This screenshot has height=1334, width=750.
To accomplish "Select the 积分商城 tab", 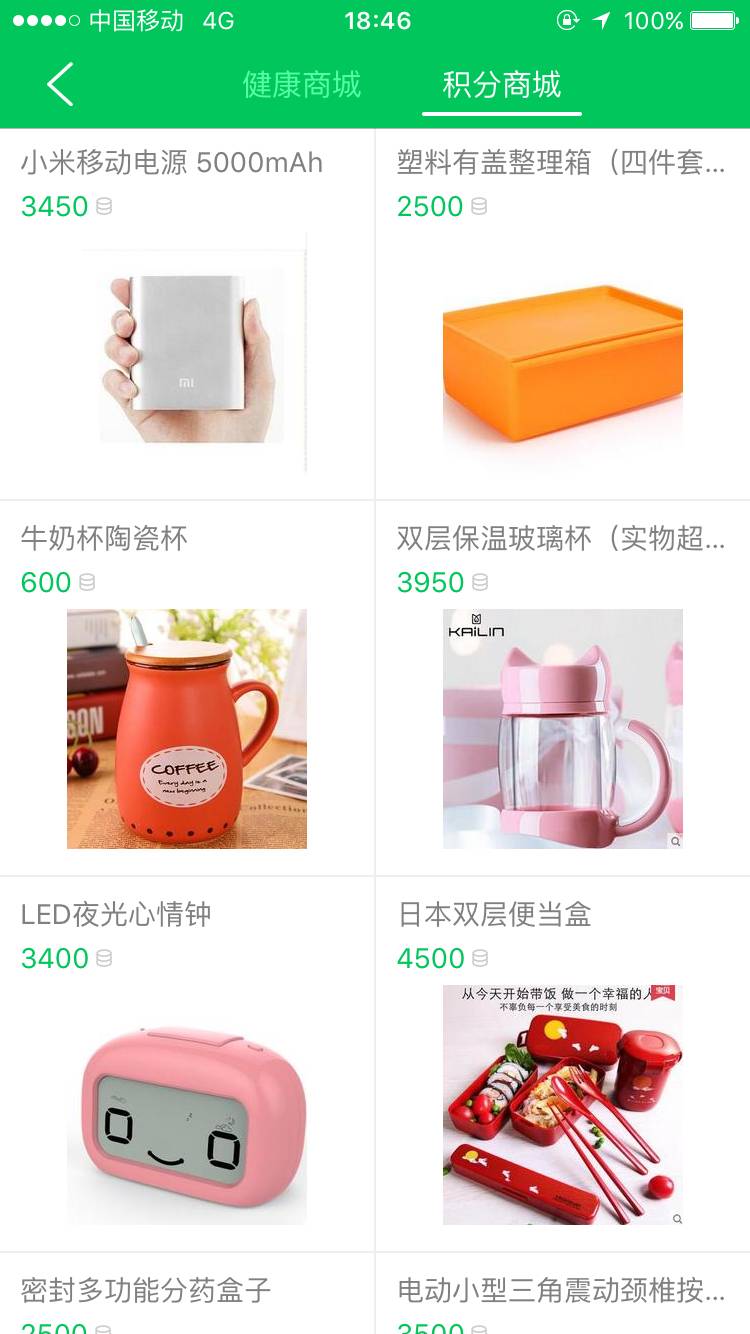I will [x=501, y=84].
